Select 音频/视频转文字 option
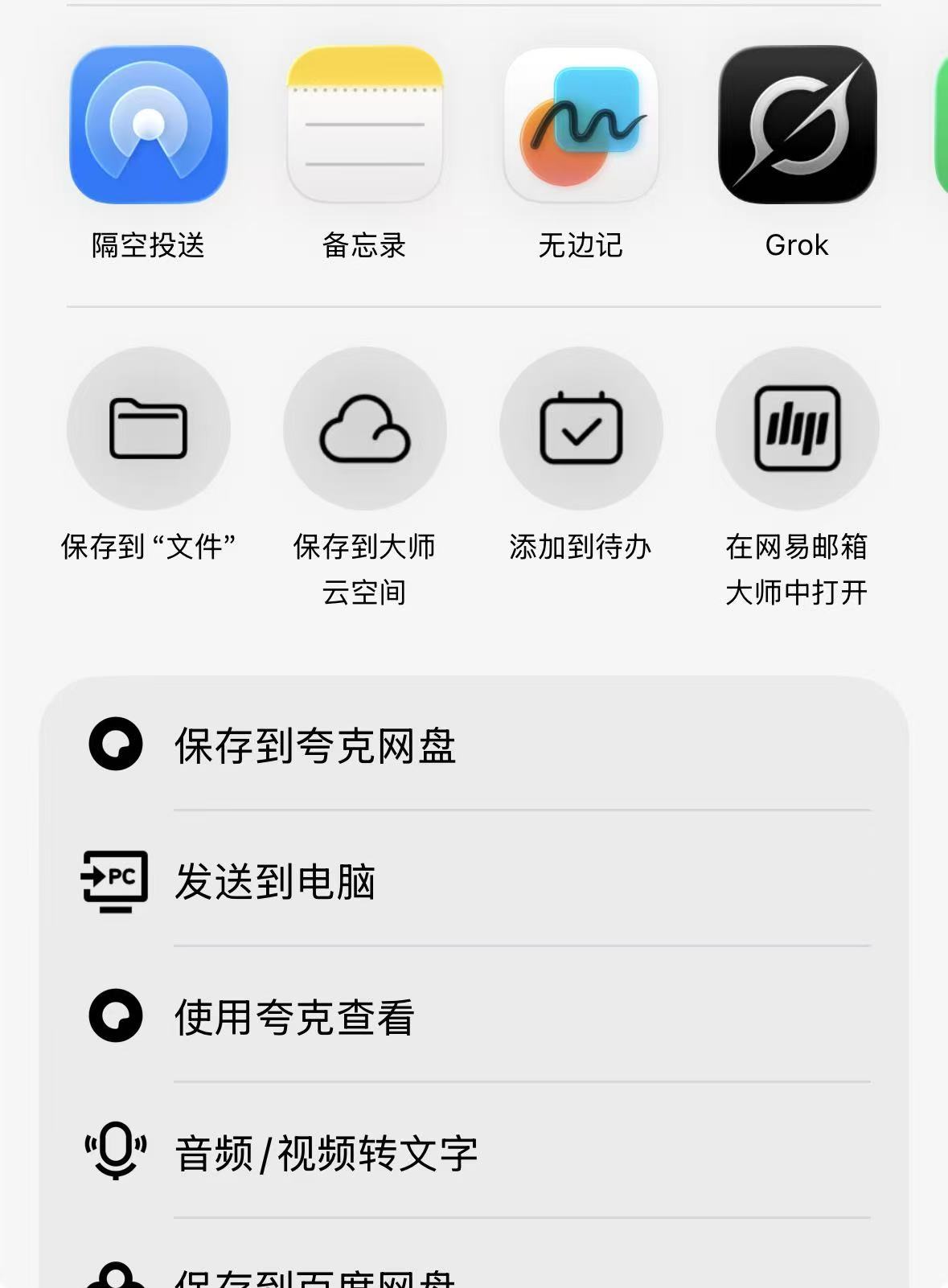Screen dimensions: 948x1288 click(x=474, y=1152)
